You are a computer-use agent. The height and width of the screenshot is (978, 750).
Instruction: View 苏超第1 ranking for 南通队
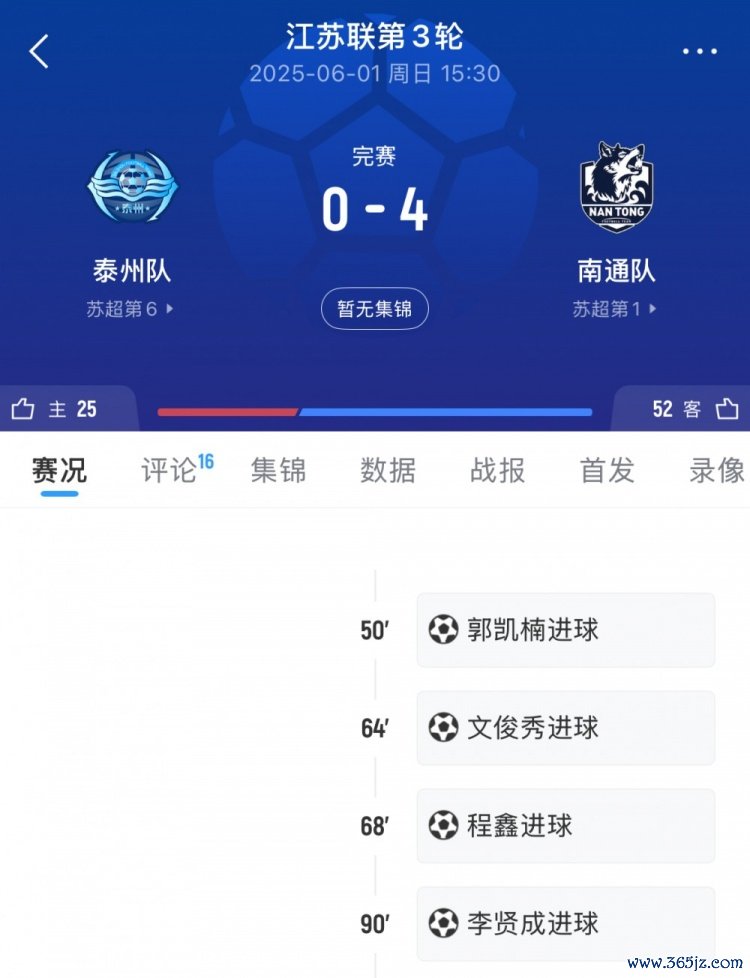pyautogui.click(x=615, y=309)
